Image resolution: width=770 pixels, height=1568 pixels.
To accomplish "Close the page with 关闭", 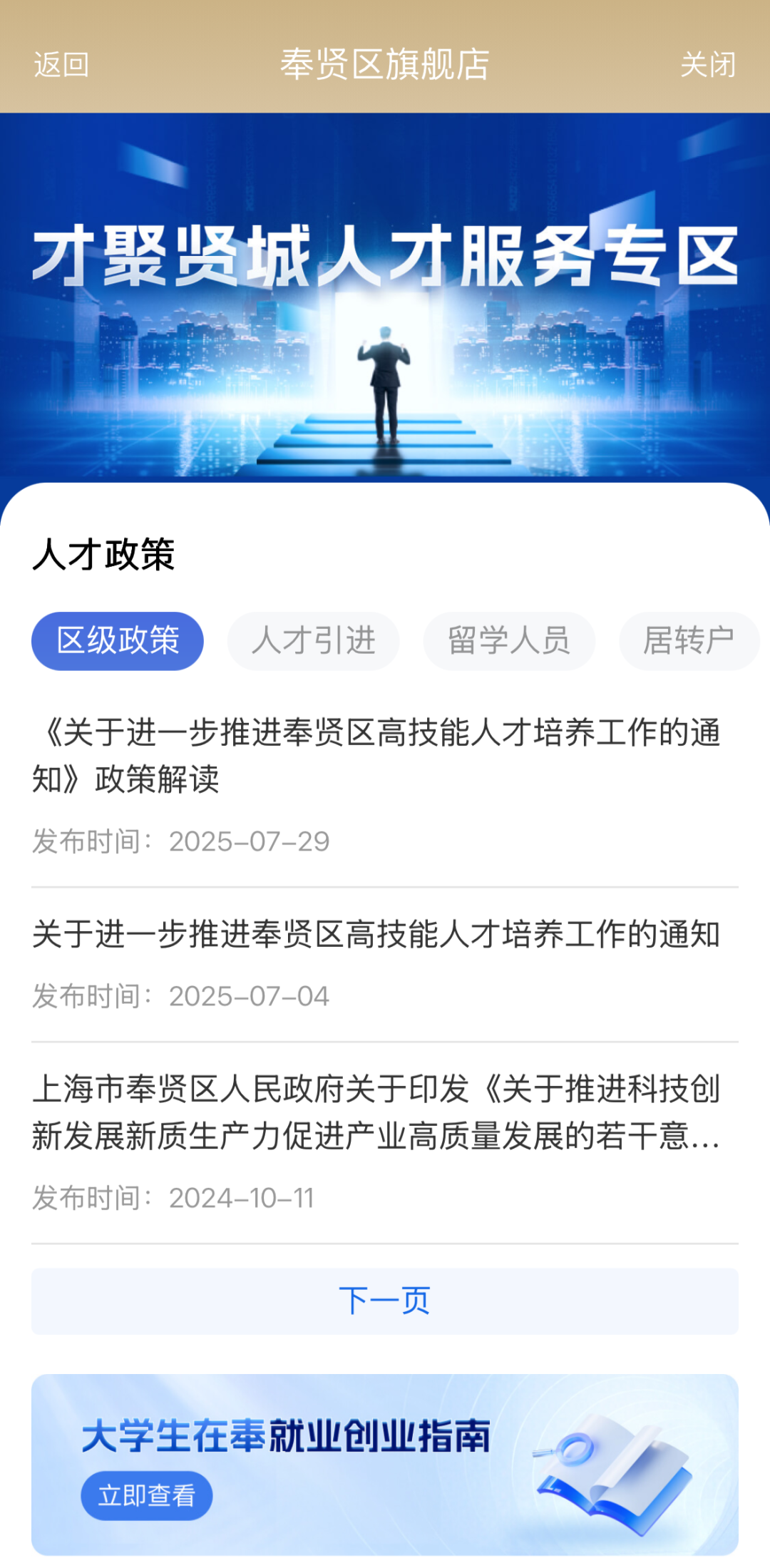I will (707, 65).
